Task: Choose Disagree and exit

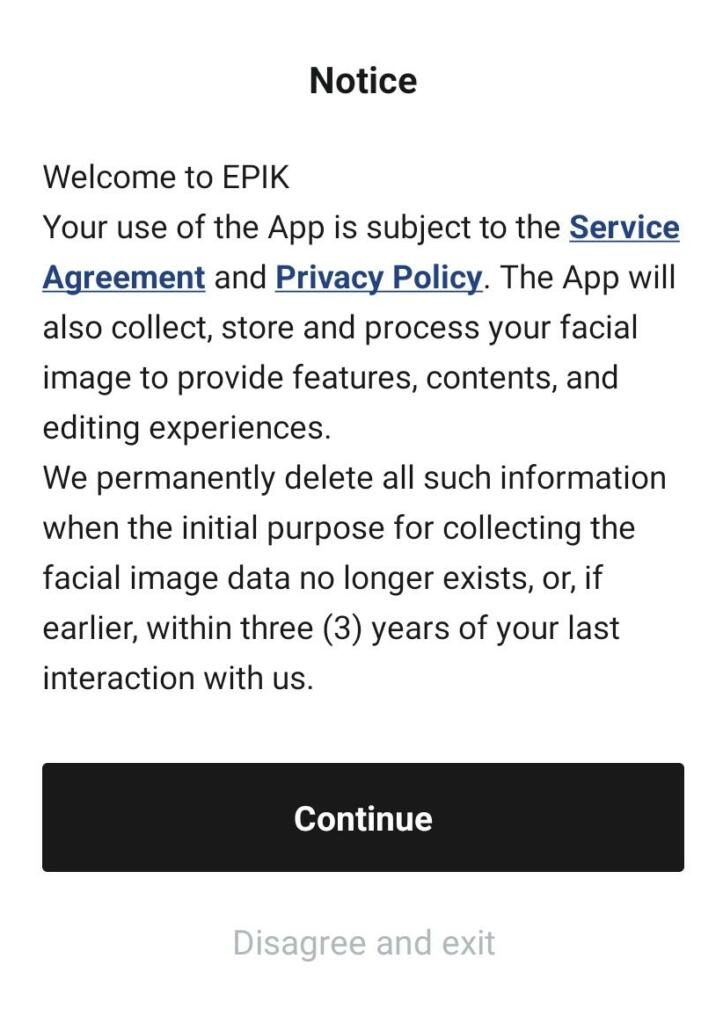Action: pyautogui.click(x=363, y=943)
